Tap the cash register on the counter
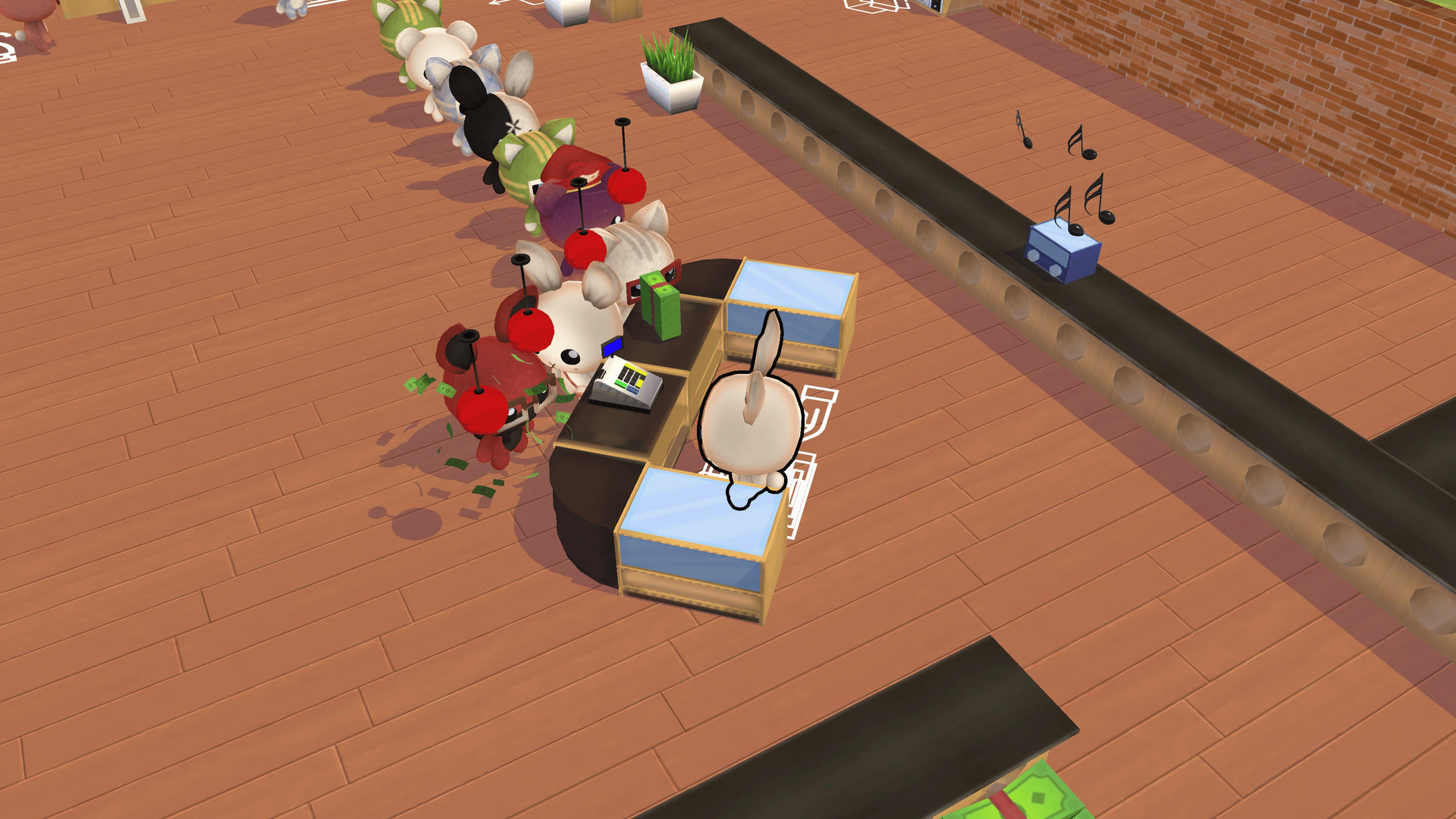 (626, 383)
